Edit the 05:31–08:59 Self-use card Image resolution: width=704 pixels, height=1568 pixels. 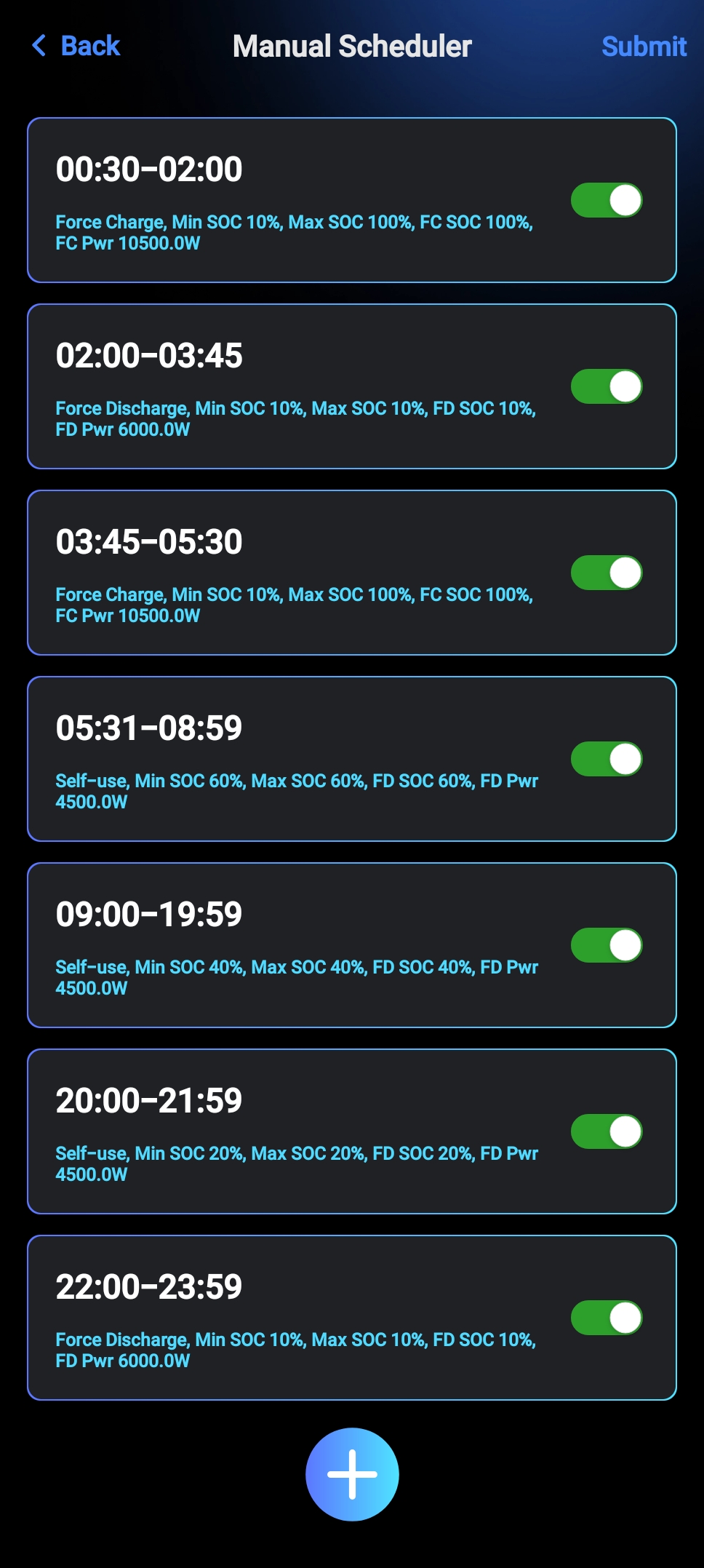coord(291,759)
